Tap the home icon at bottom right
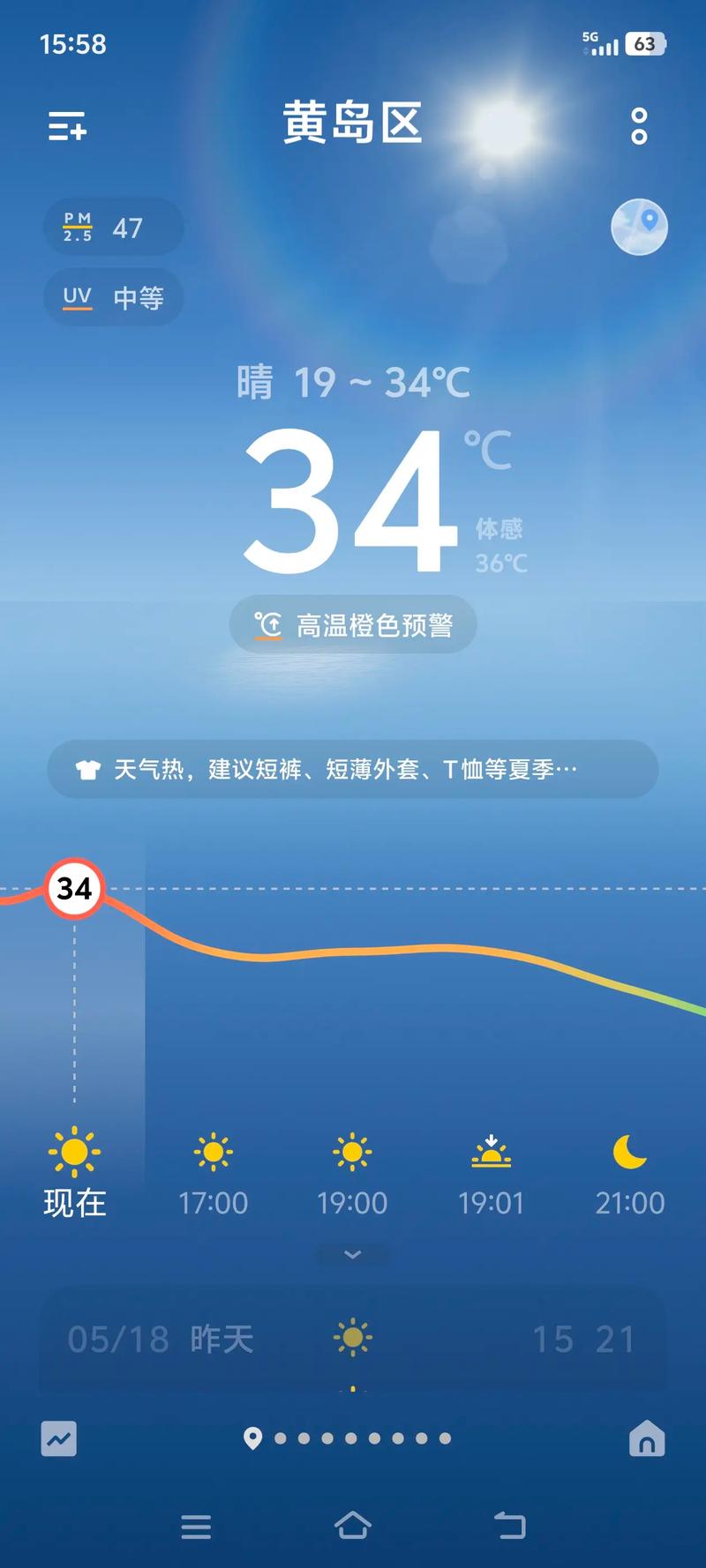This screenshot has width=706, height=1568. tap(648, 1437)
